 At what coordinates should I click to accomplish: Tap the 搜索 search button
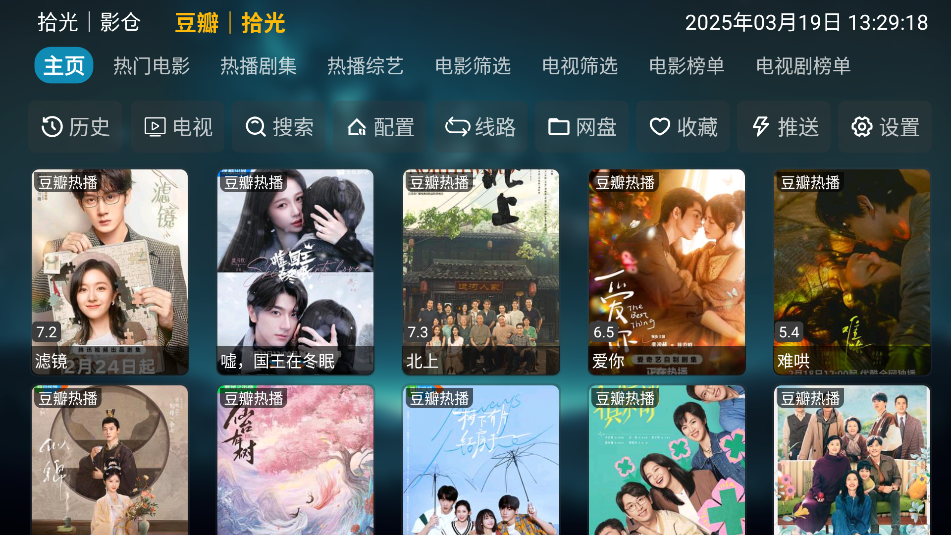click(280, 127)
